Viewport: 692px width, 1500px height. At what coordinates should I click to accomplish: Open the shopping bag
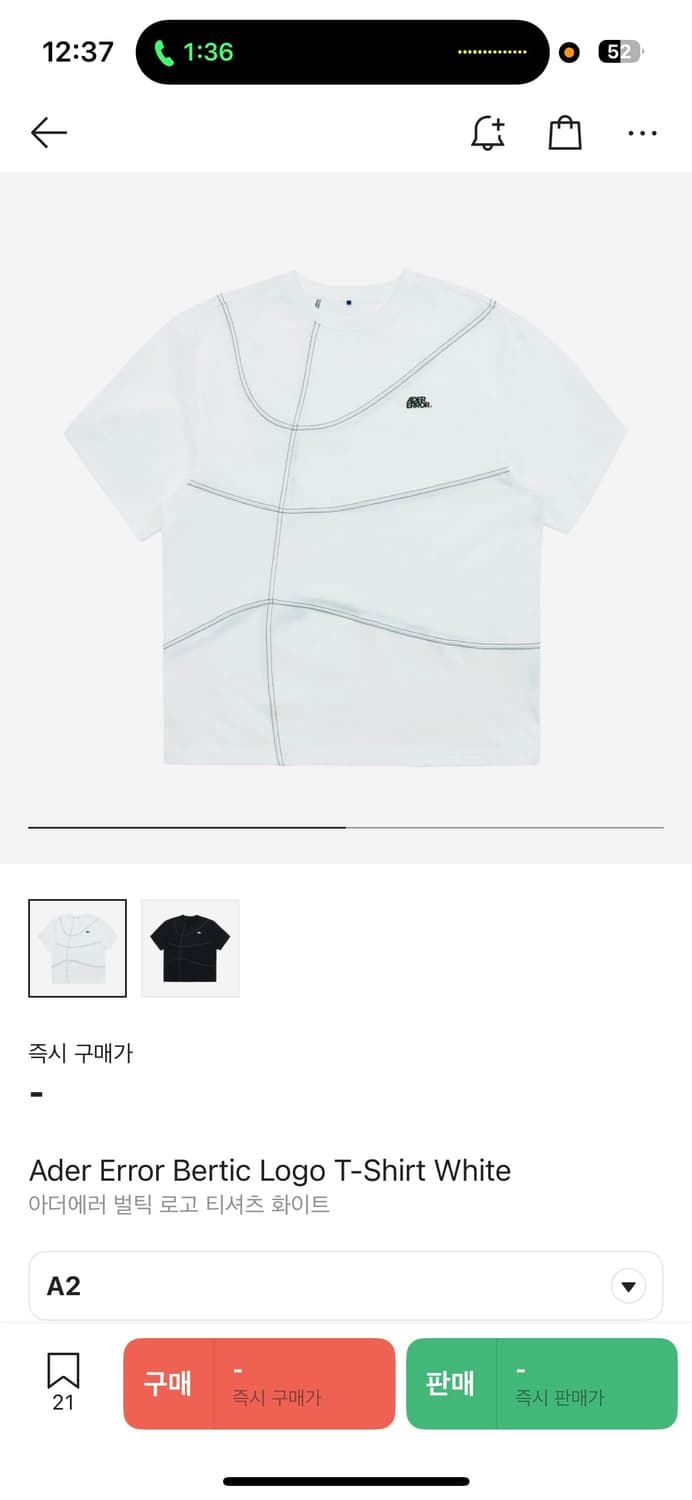[565, 132]
